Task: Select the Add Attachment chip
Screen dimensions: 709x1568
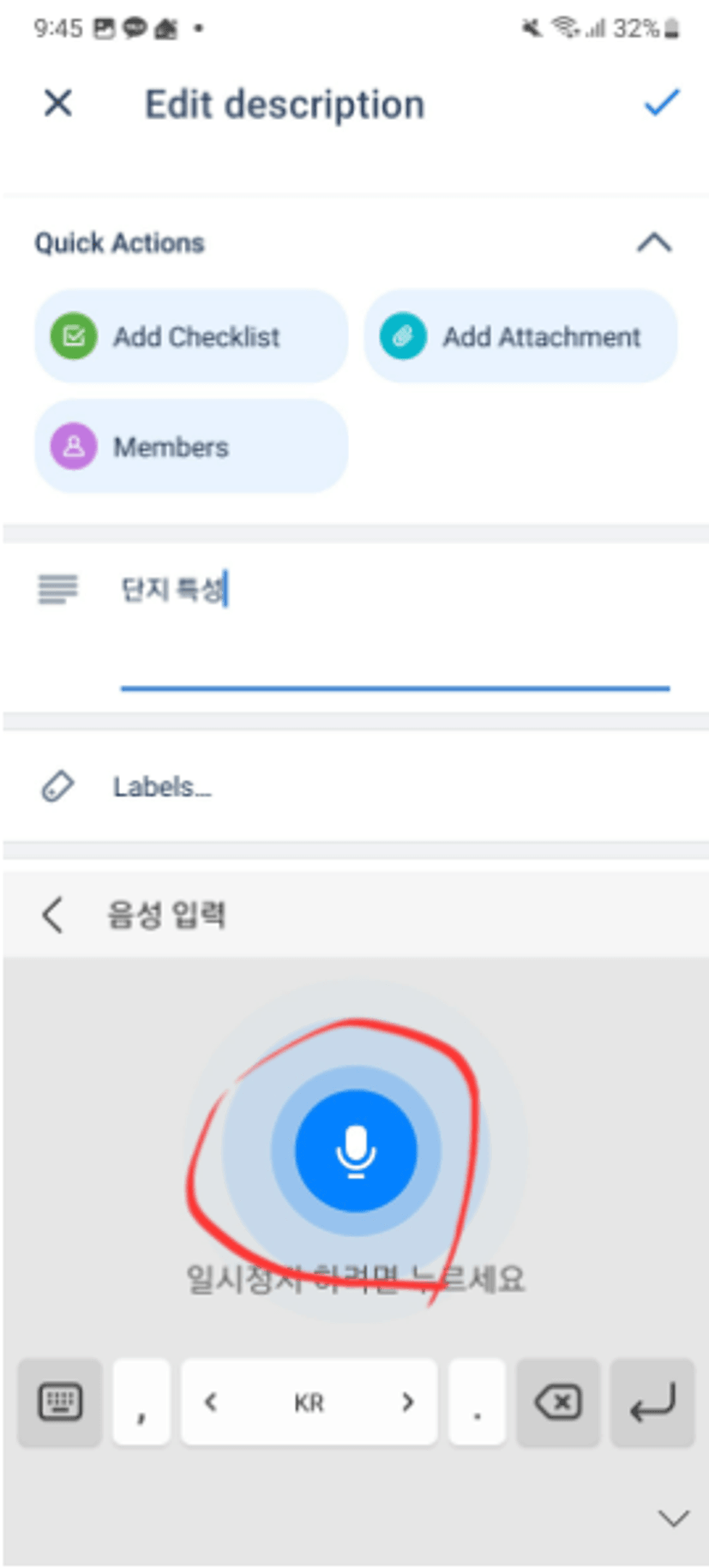Action: click(x=520, y=337)
